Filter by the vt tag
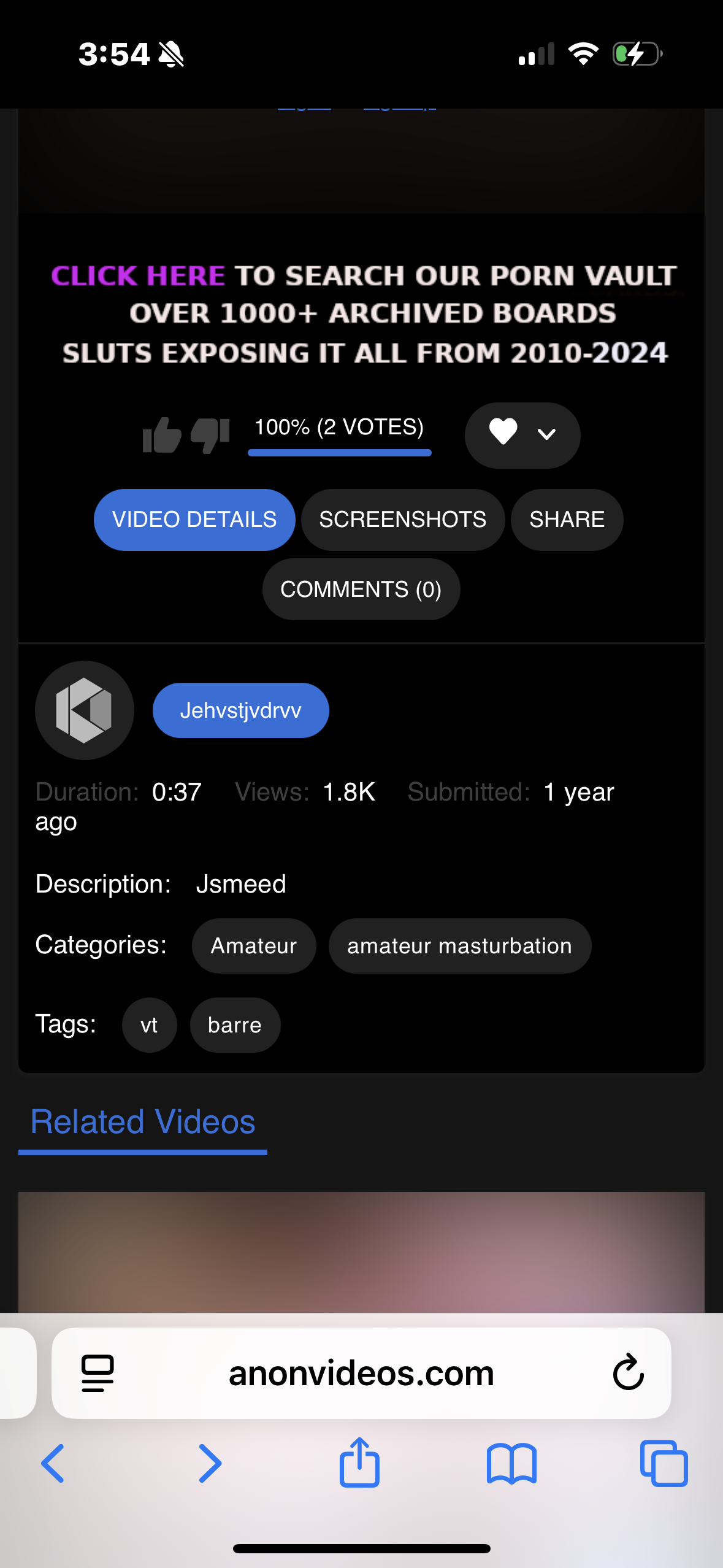 149,1025
